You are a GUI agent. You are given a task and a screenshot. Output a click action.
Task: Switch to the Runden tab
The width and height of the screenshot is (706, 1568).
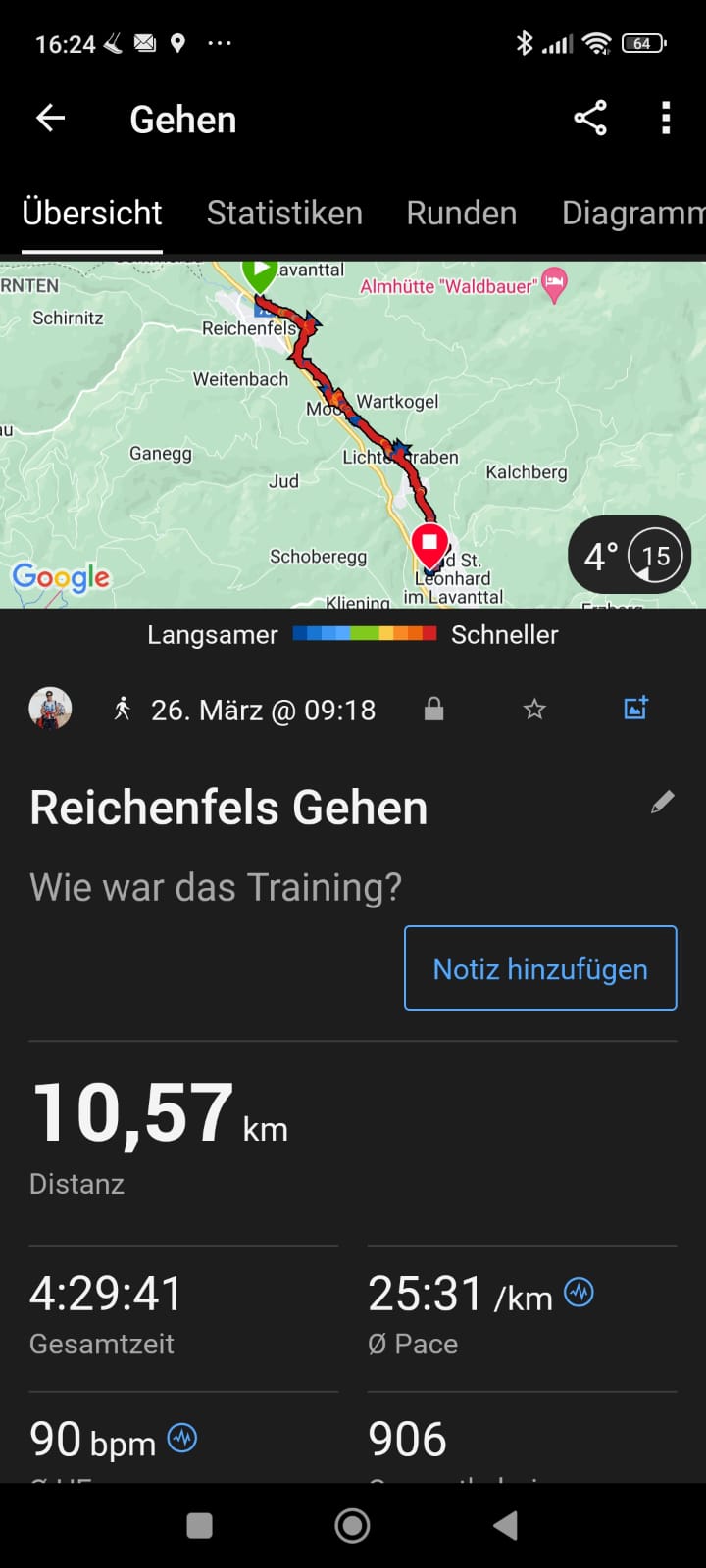(x=462, y=213)
